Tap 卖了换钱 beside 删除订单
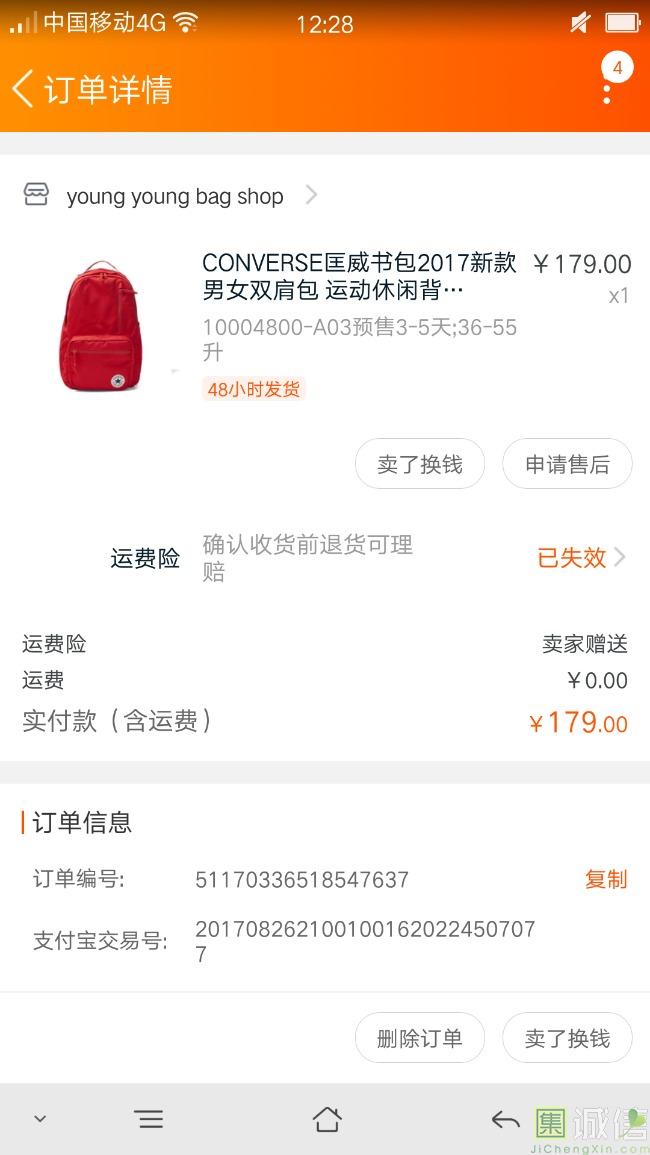650x1155 pixels. point(567,1038)
